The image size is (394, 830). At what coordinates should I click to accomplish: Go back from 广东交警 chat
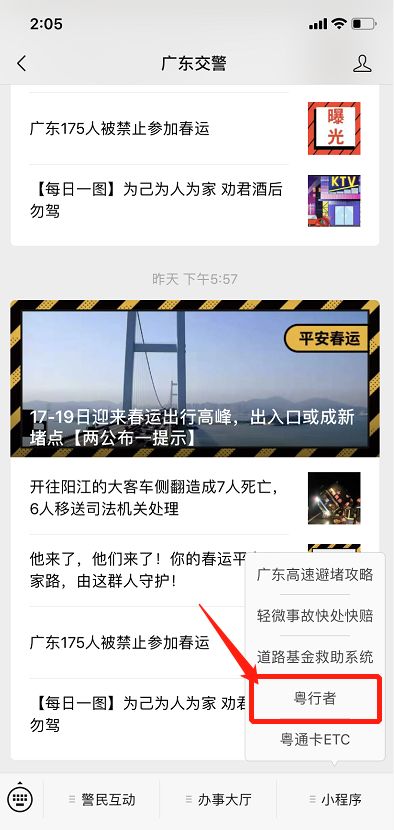pos(22,64)
